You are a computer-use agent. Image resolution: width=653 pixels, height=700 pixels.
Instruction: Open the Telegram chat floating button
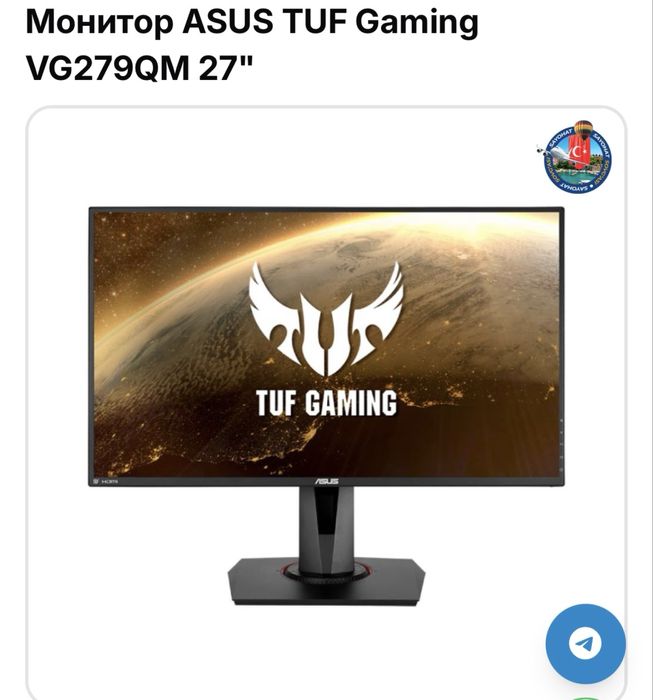[585, 643]
